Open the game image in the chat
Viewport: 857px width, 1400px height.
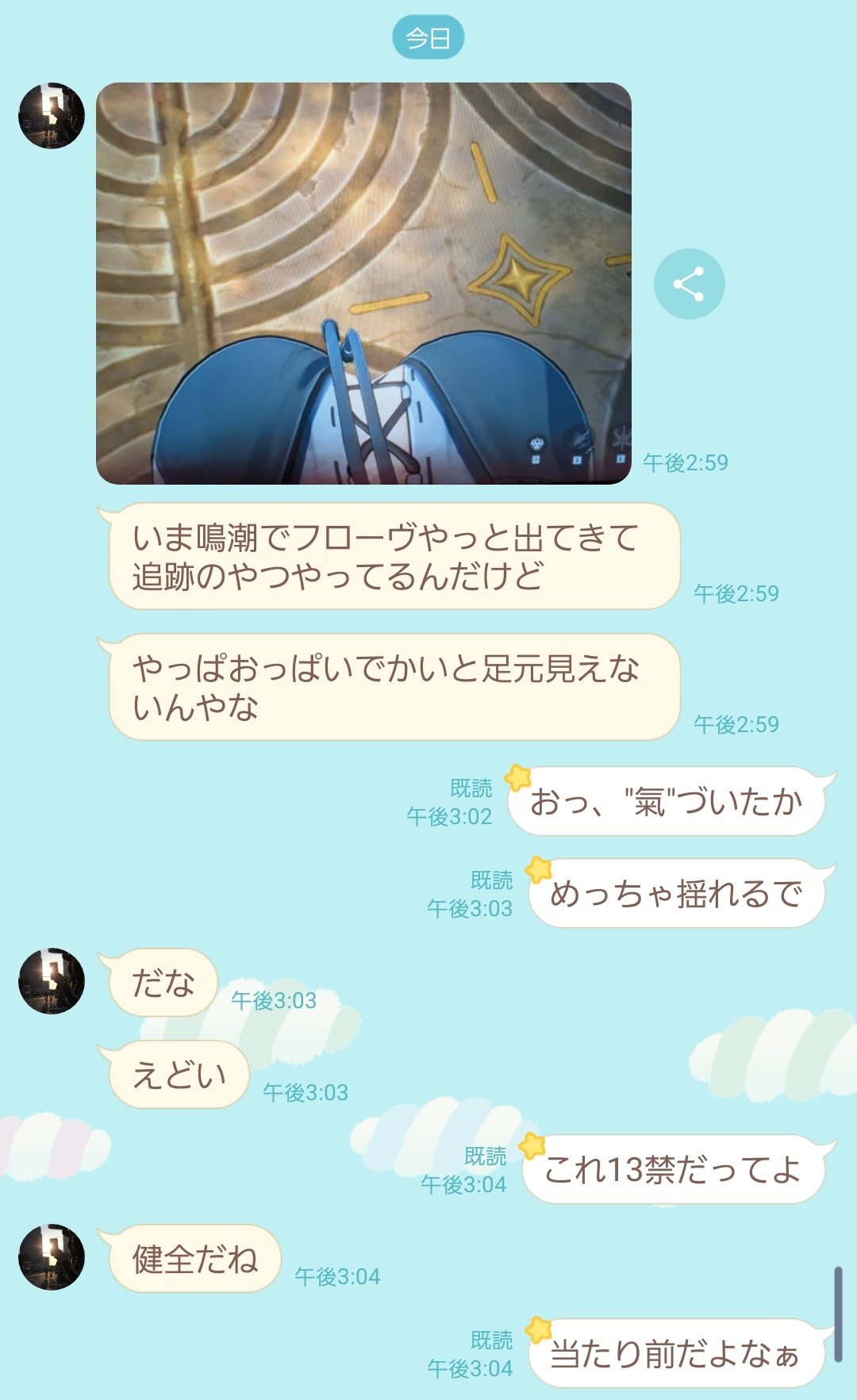(x=363, y=283)
